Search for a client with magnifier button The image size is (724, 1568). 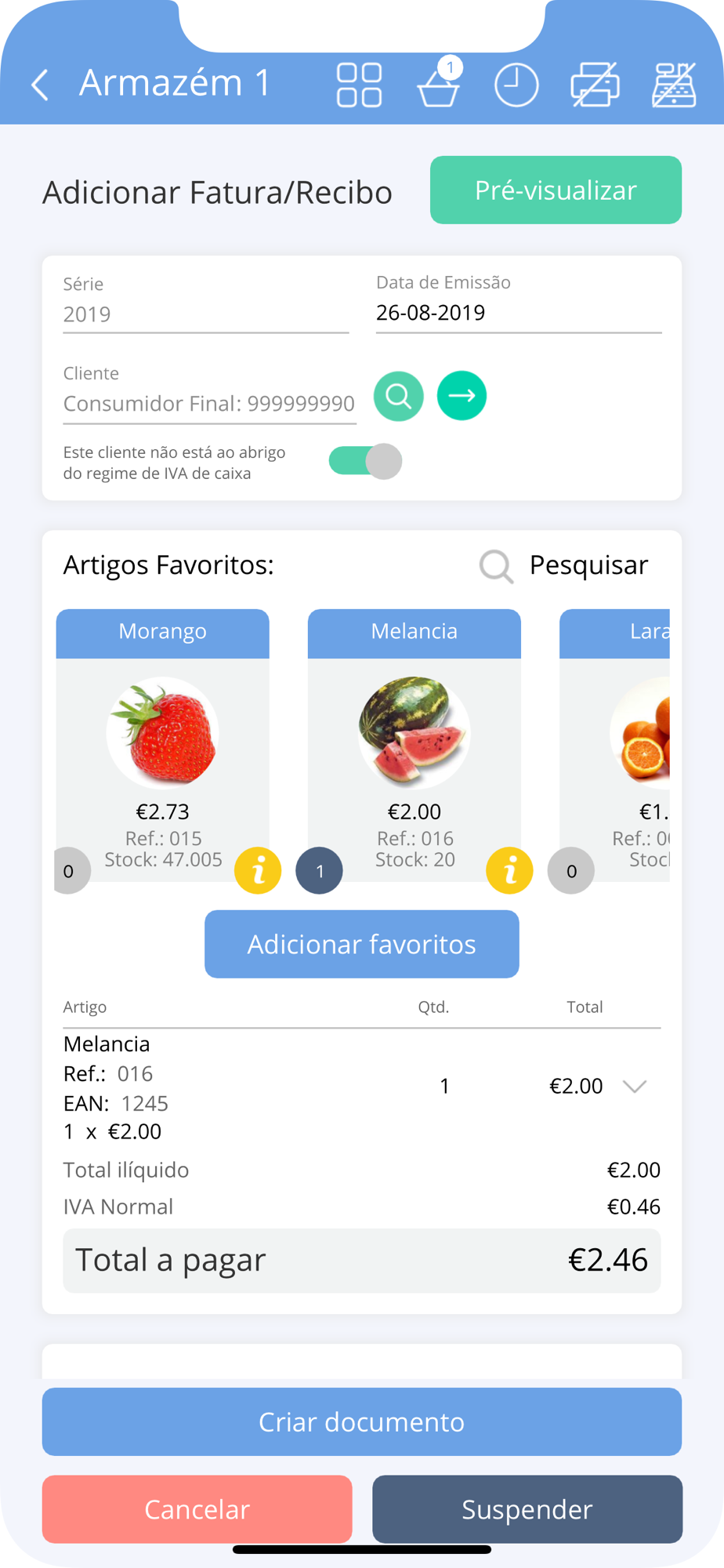(x=399, y=396)
